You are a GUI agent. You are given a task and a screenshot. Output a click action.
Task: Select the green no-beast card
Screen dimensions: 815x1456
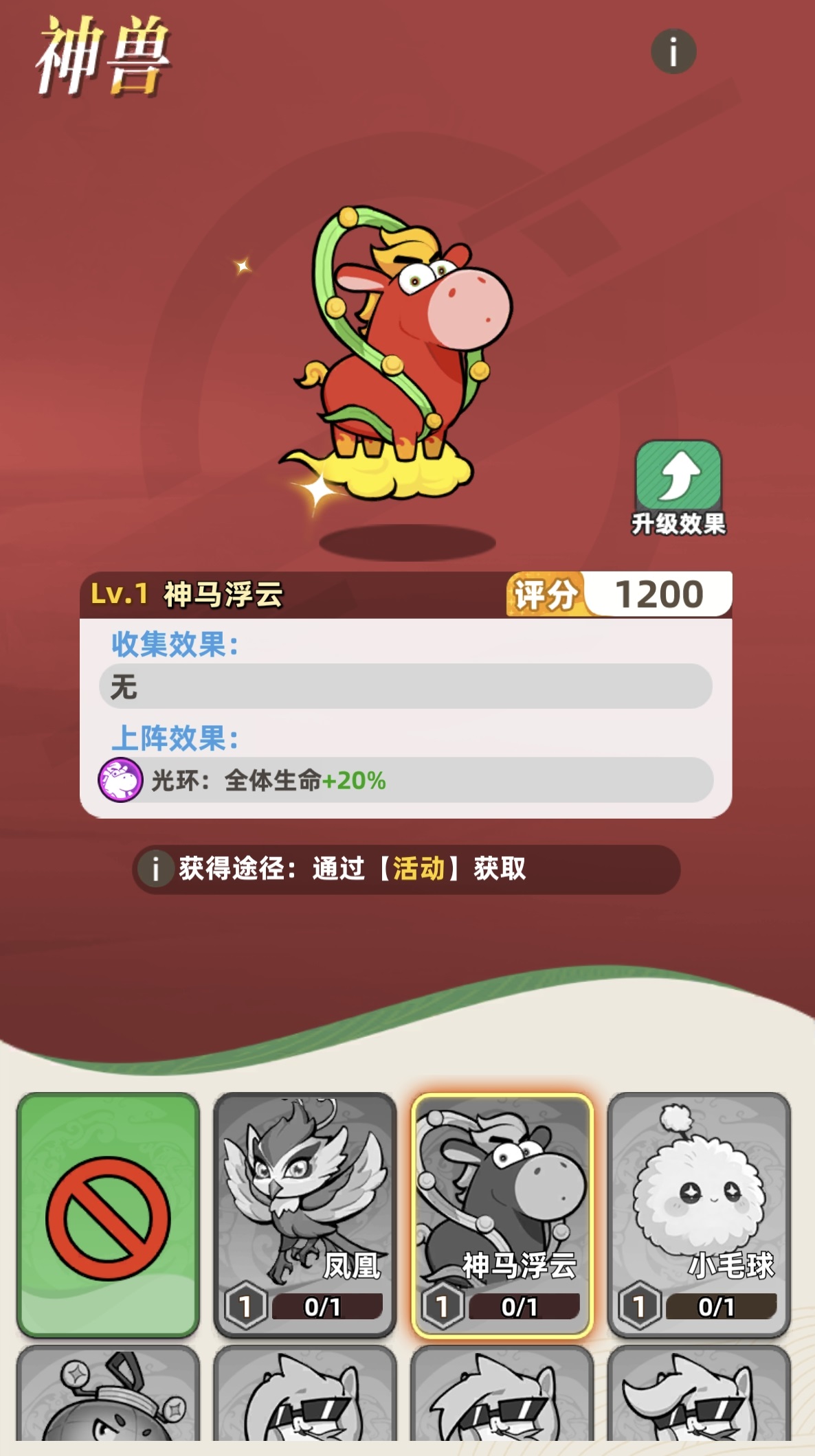coord(108,1214)
